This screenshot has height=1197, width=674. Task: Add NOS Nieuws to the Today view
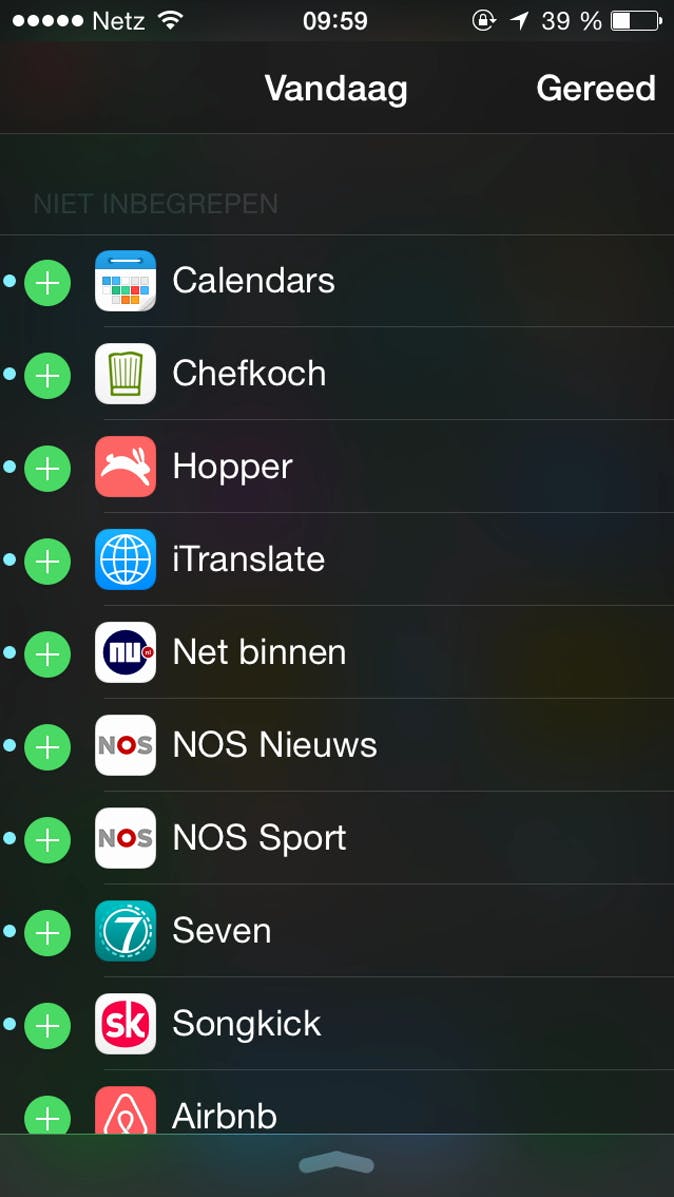click(x=47, y=747)
